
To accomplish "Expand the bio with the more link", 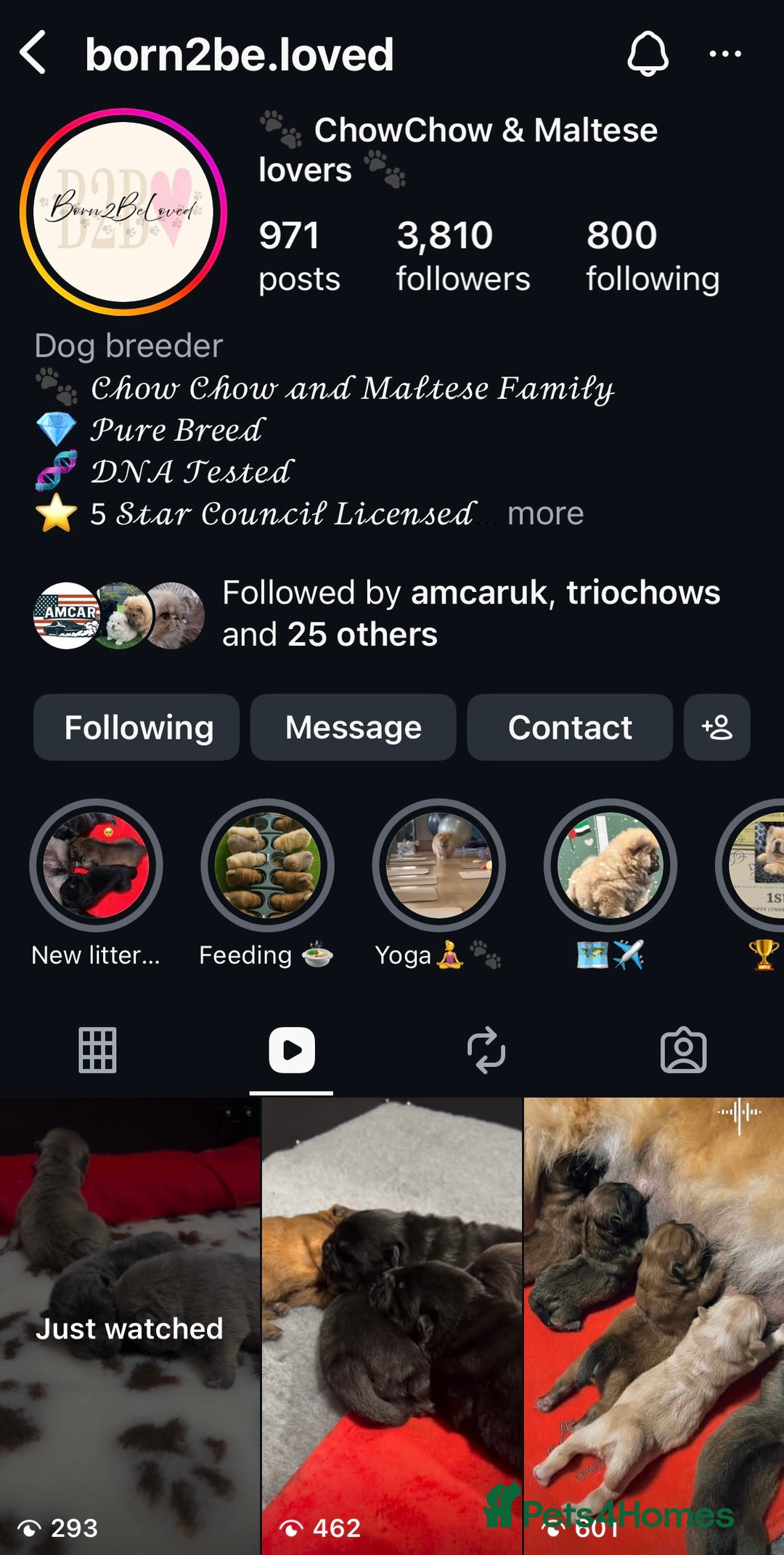I will point(545,513).
